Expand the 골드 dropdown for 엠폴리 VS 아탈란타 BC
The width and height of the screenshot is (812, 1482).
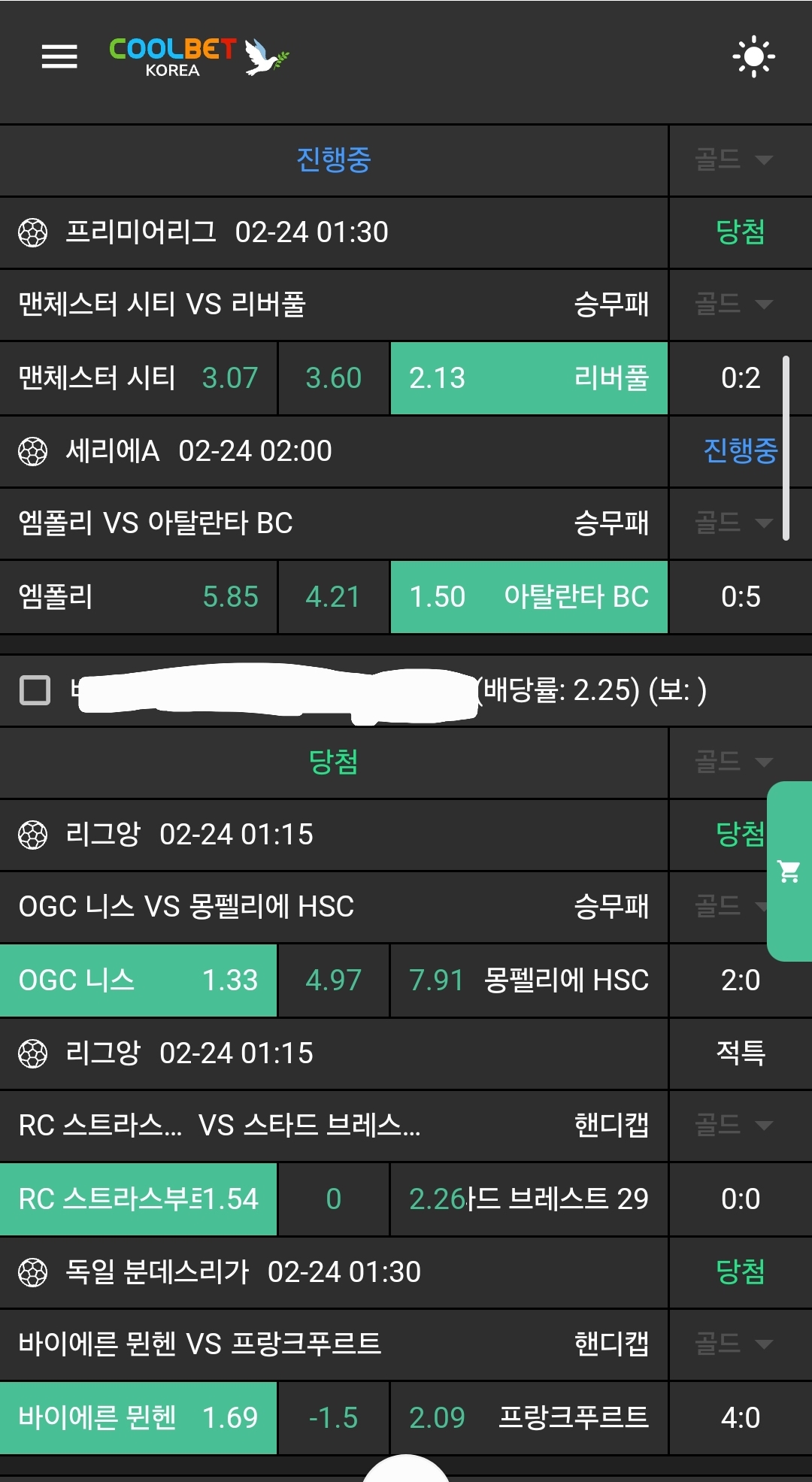(734, 523)
